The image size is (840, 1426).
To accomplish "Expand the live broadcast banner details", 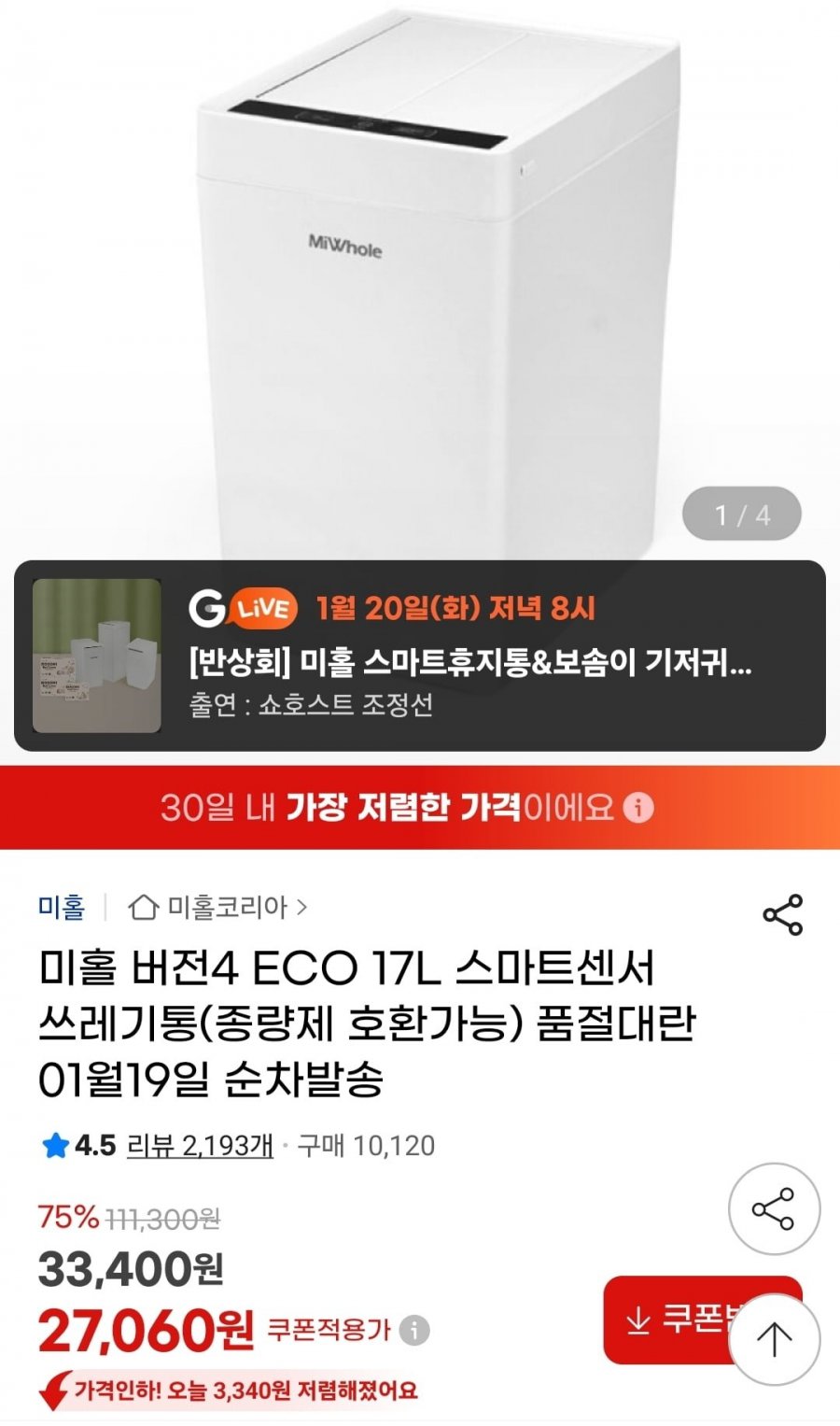I will coord(467,658).
